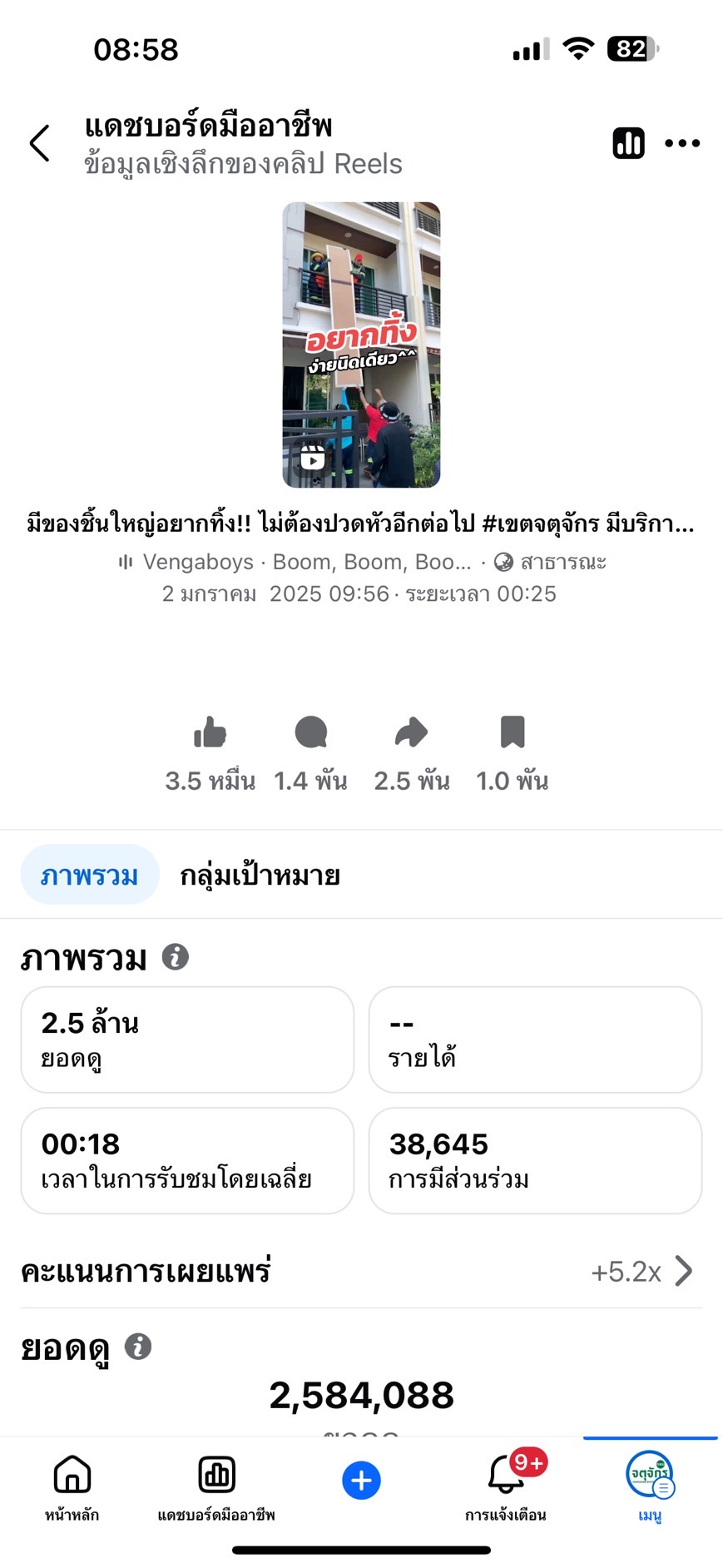Open the รายได้ card

[535, 1040]
